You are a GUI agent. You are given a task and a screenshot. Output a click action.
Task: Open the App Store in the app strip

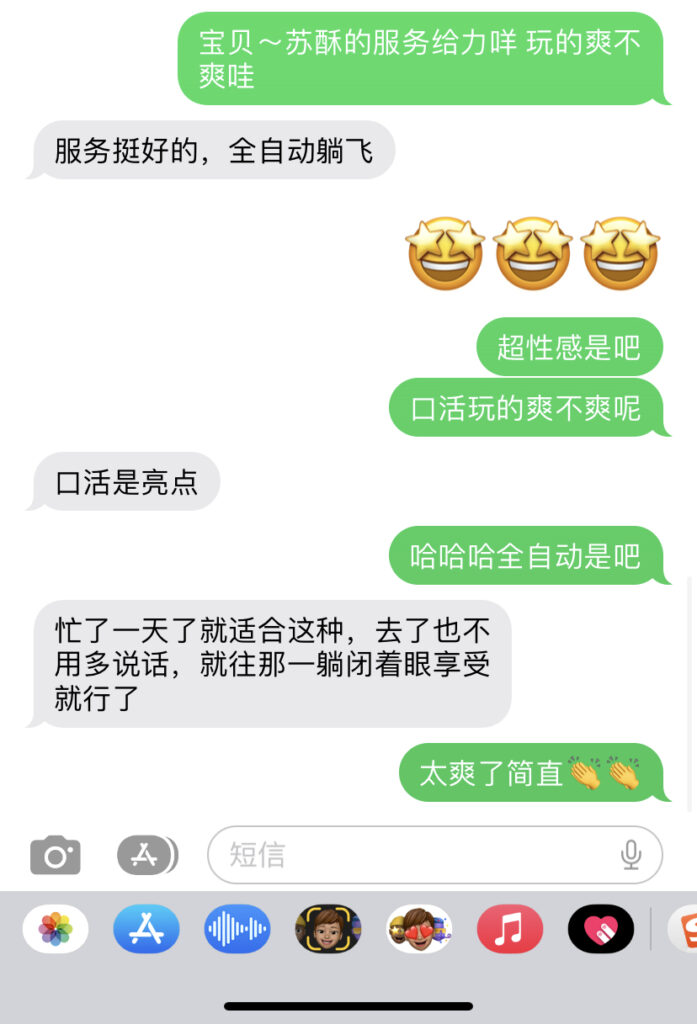click(x=146, y=929)
